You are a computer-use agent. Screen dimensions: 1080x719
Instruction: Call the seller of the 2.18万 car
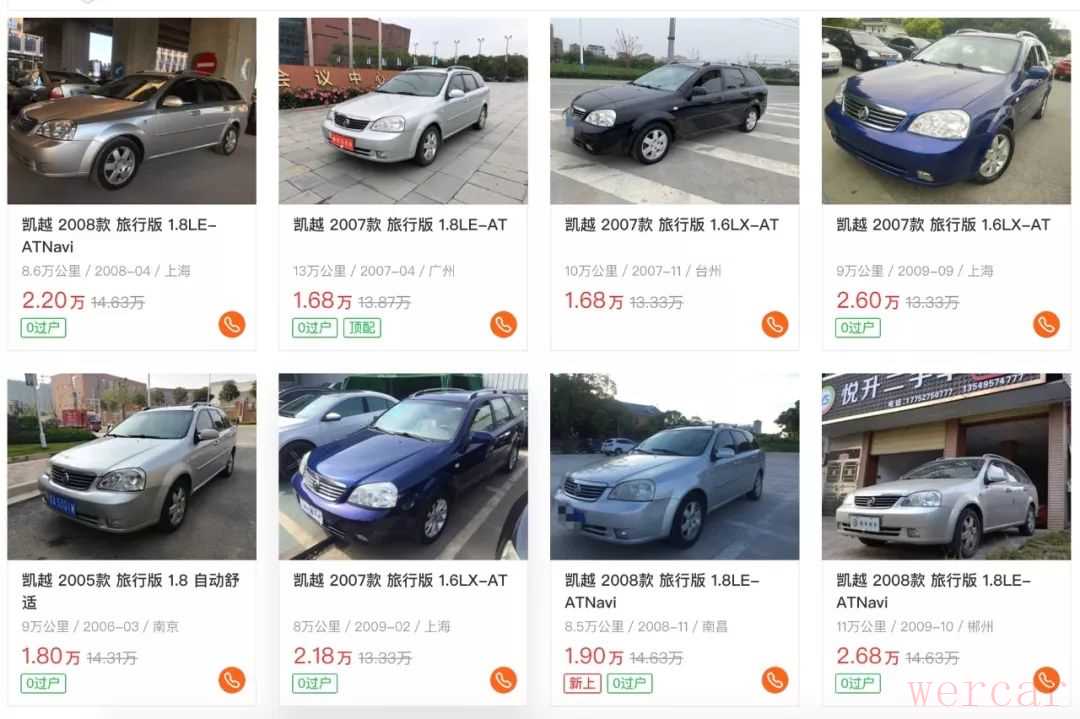(503, 680)
